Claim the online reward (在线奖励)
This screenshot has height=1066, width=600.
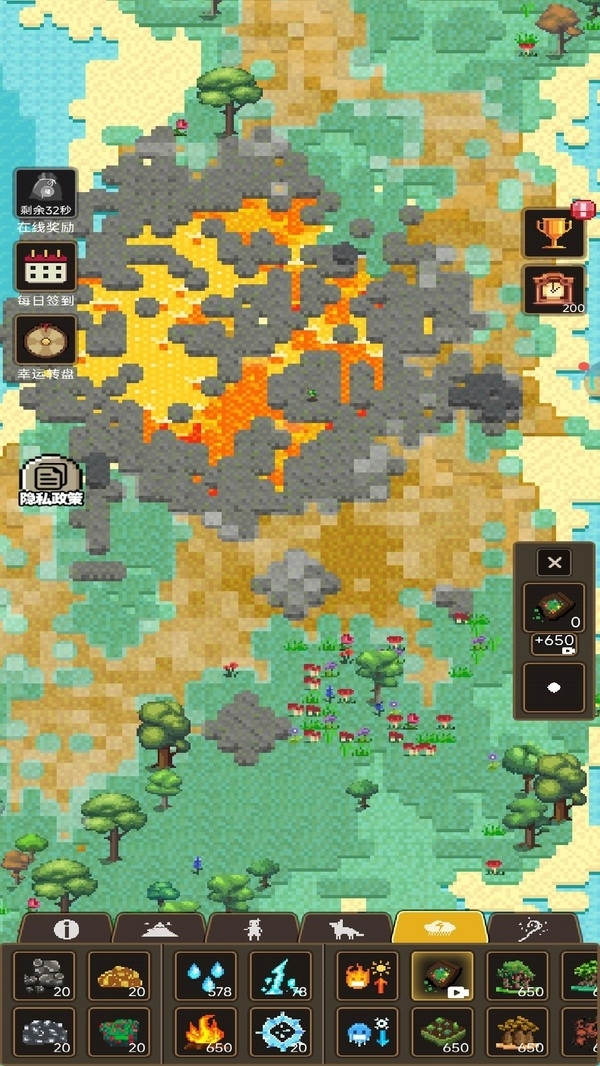click(45, 195)
